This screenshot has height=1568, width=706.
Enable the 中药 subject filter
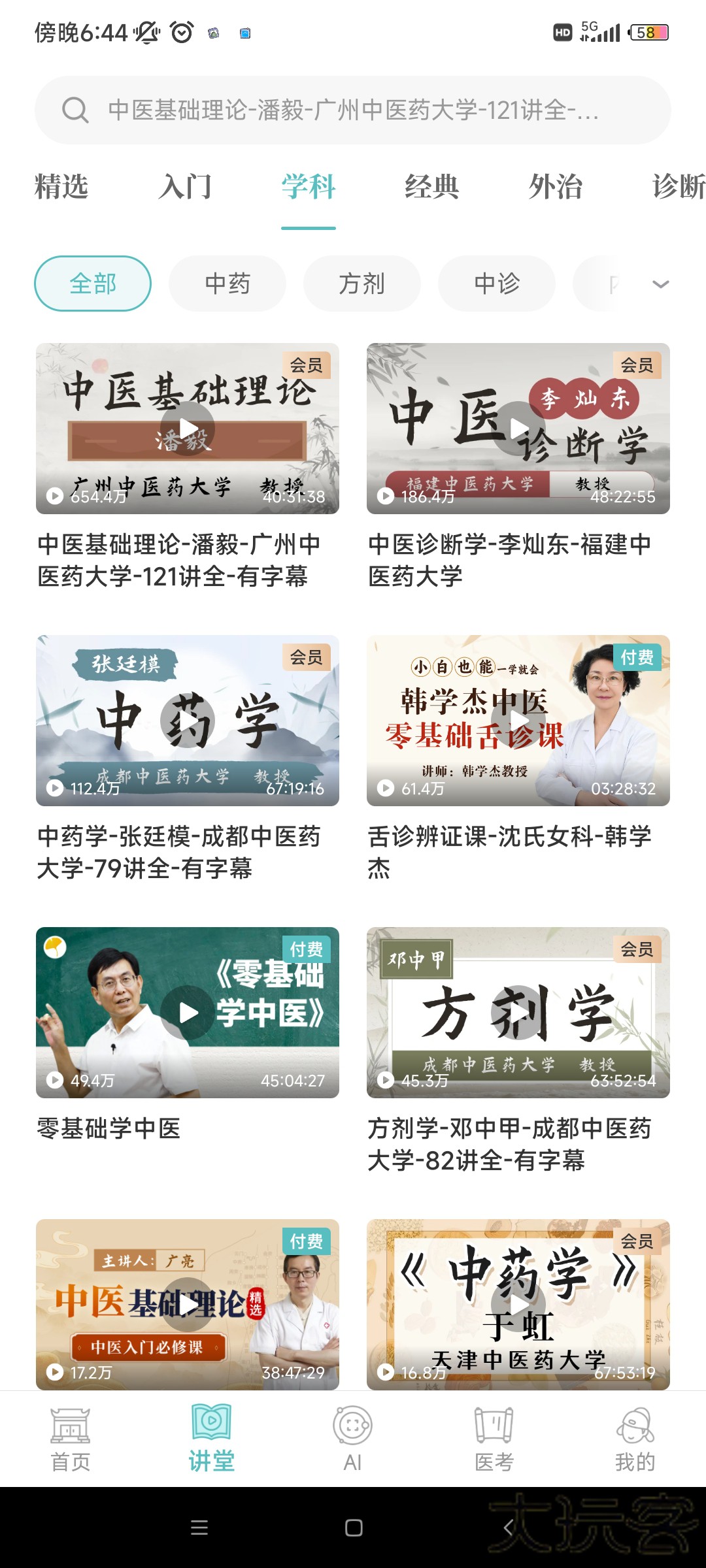coord(227,284)
